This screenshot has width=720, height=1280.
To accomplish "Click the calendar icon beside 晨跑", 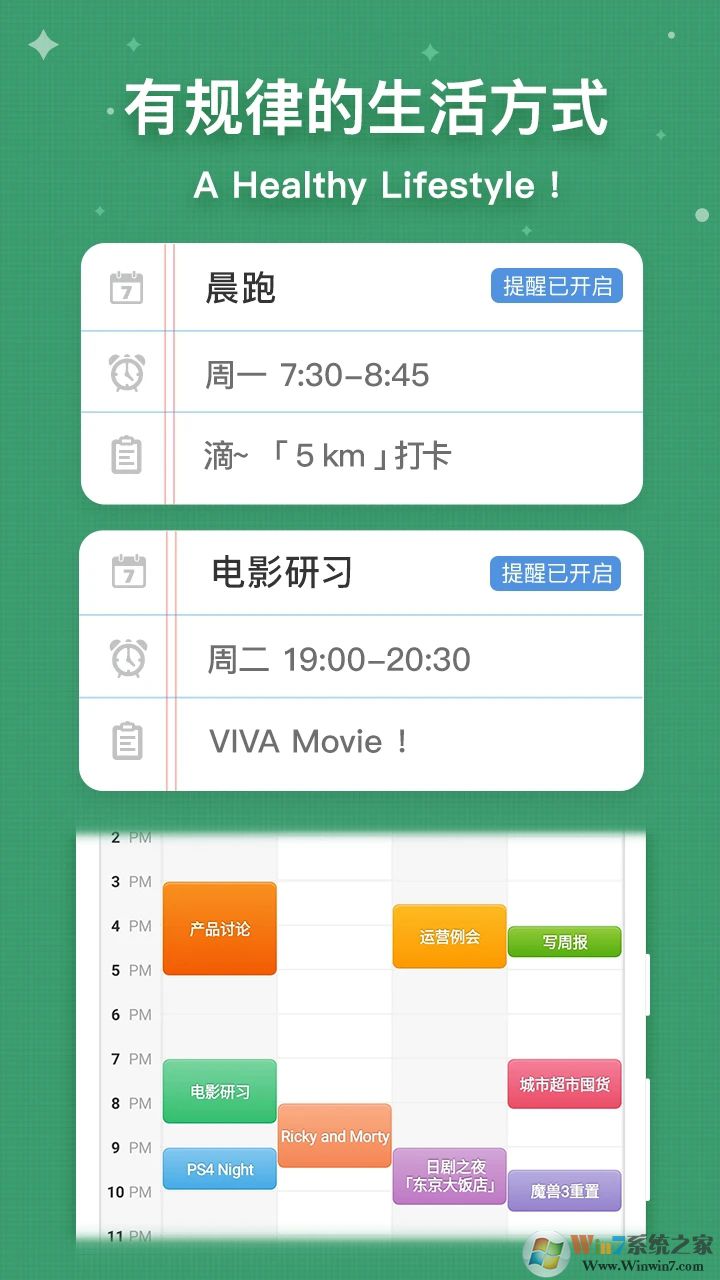I will (126, 287).
